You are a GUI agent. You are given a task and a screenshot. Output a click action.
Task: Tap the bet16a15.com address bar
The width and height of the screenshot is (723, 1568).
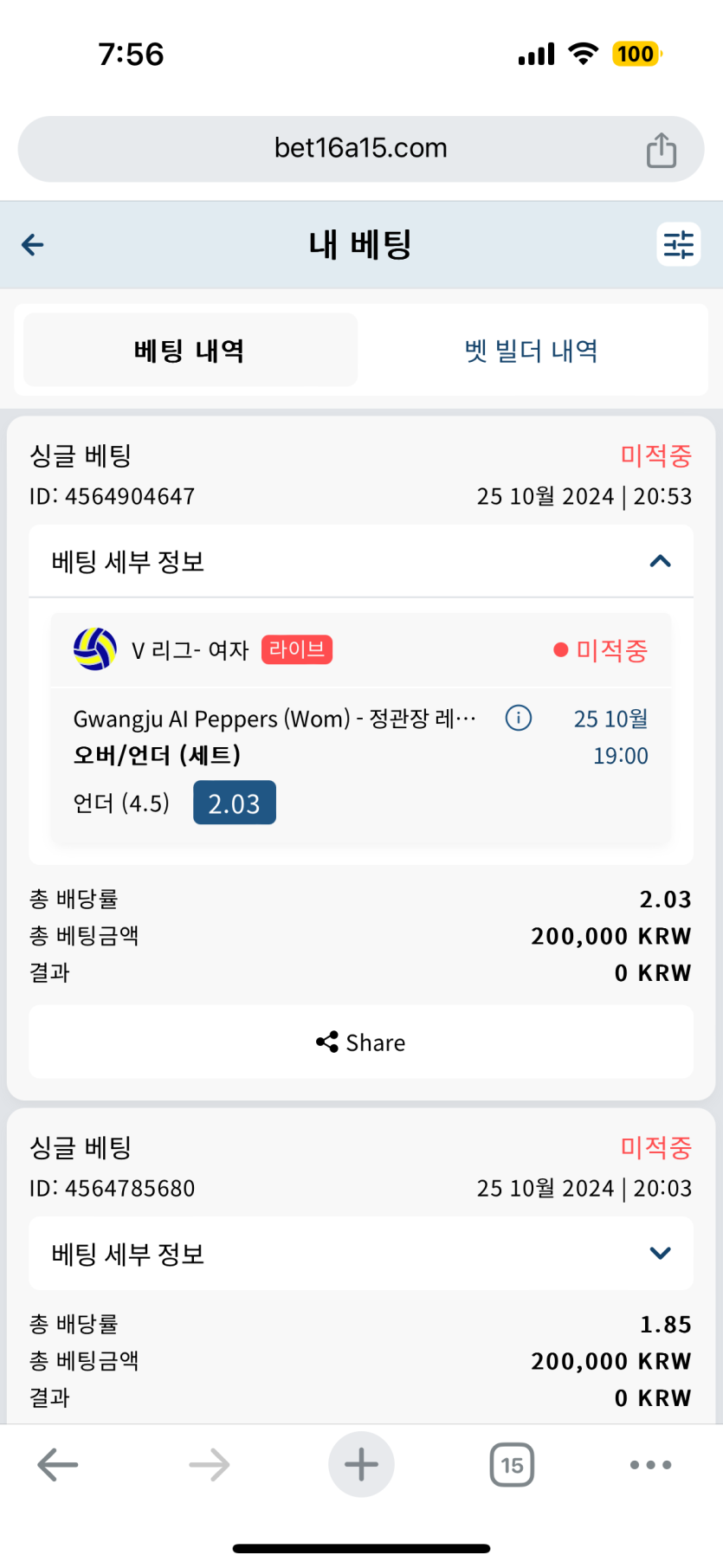click(x=361, y=148)
